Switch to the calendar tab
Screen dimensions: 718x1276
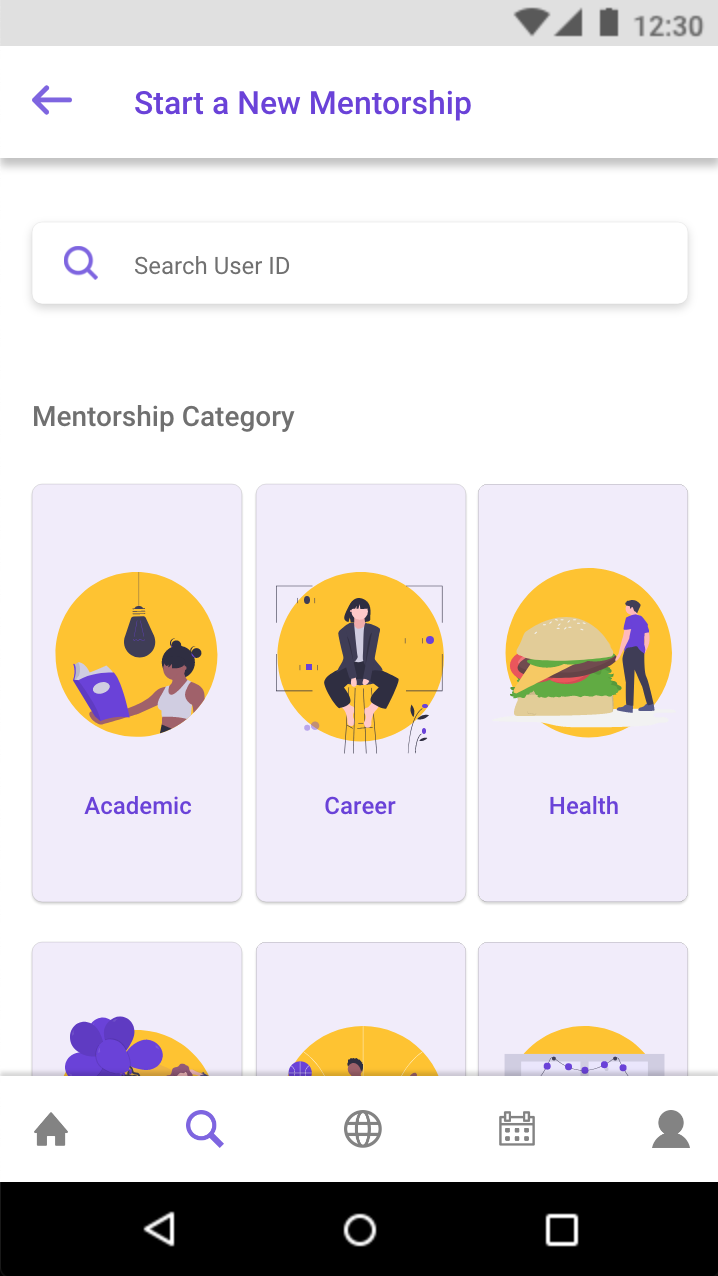(517, 1129)
